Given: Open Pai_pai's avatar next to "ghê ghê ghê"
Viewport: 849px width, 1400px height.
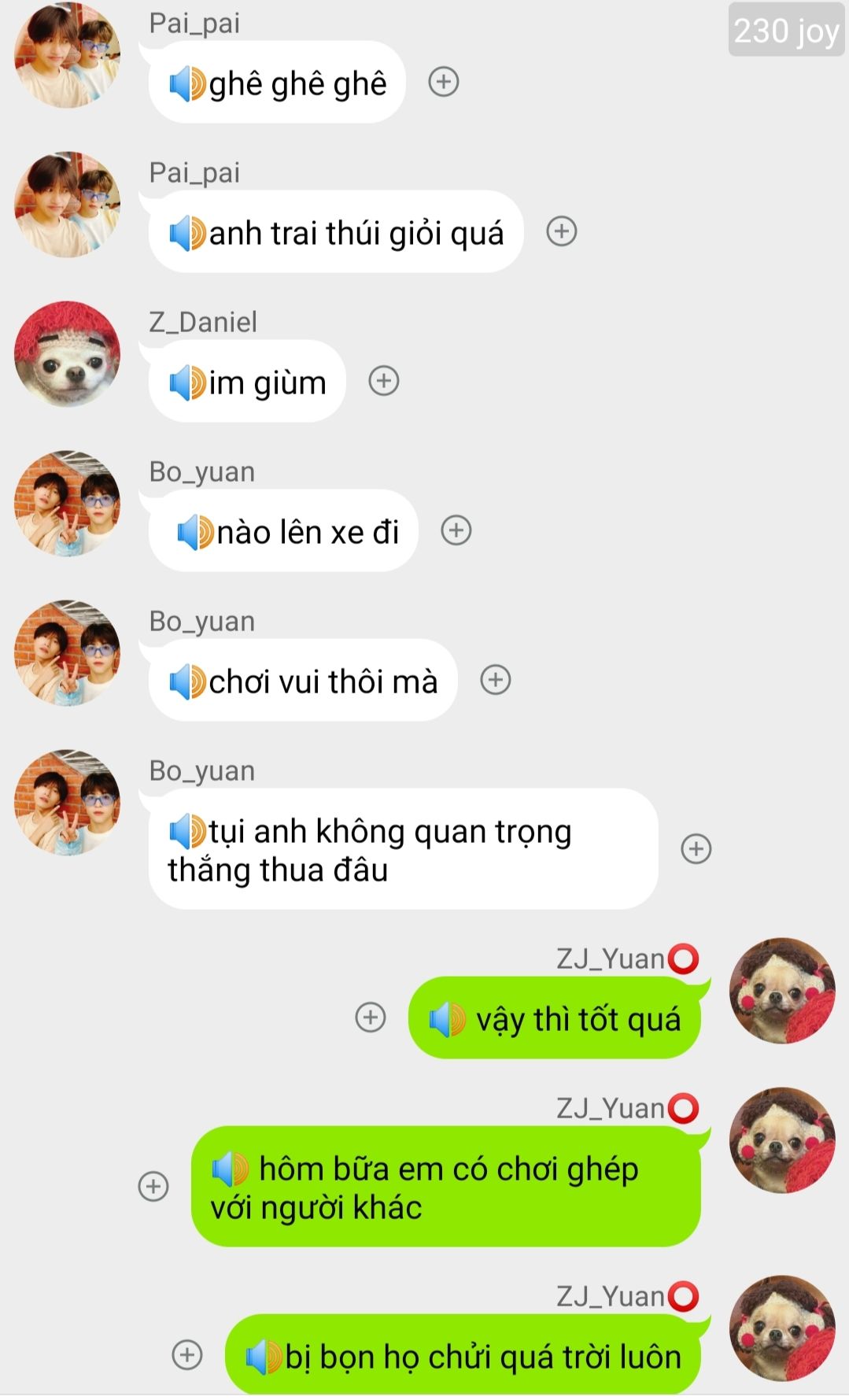Looking at the screenshot, I should pyautogui.click(x=68, y=55).
